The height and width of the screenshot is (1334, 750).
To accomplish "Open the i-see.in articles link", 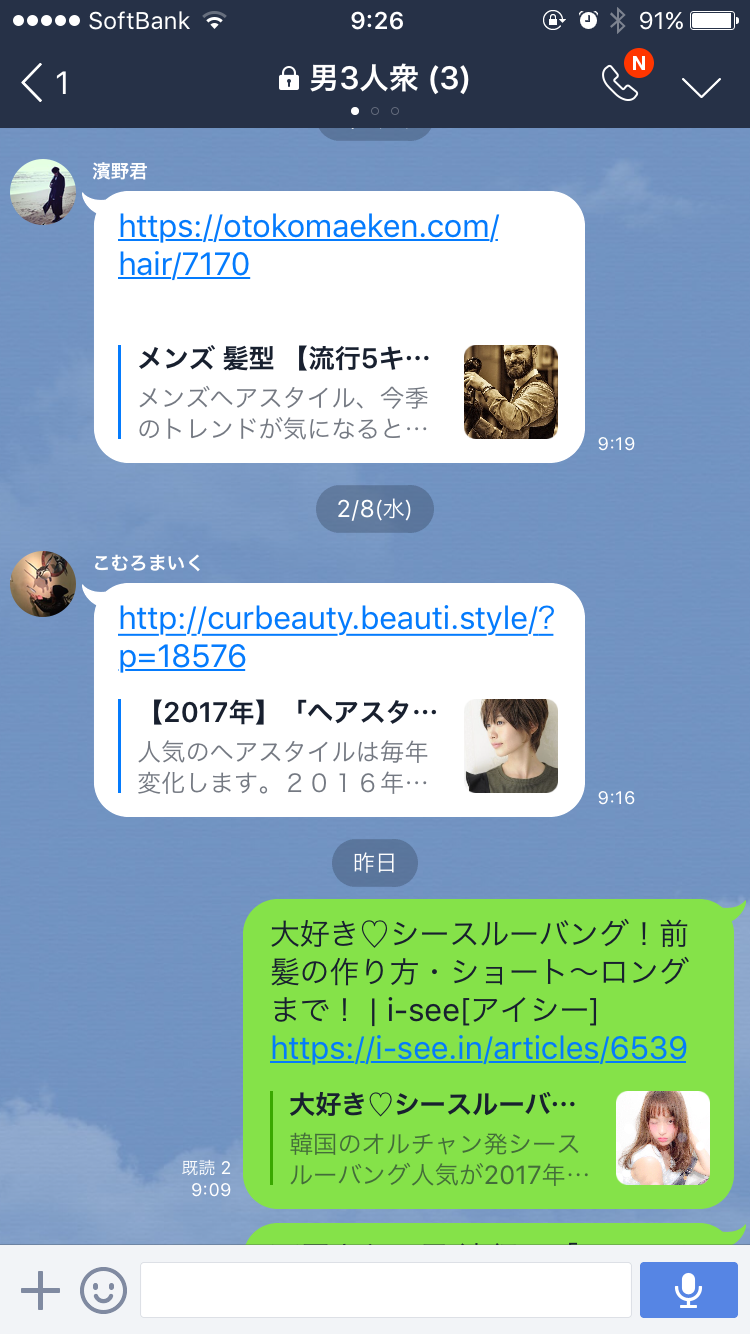I will tap(478, 1048).
